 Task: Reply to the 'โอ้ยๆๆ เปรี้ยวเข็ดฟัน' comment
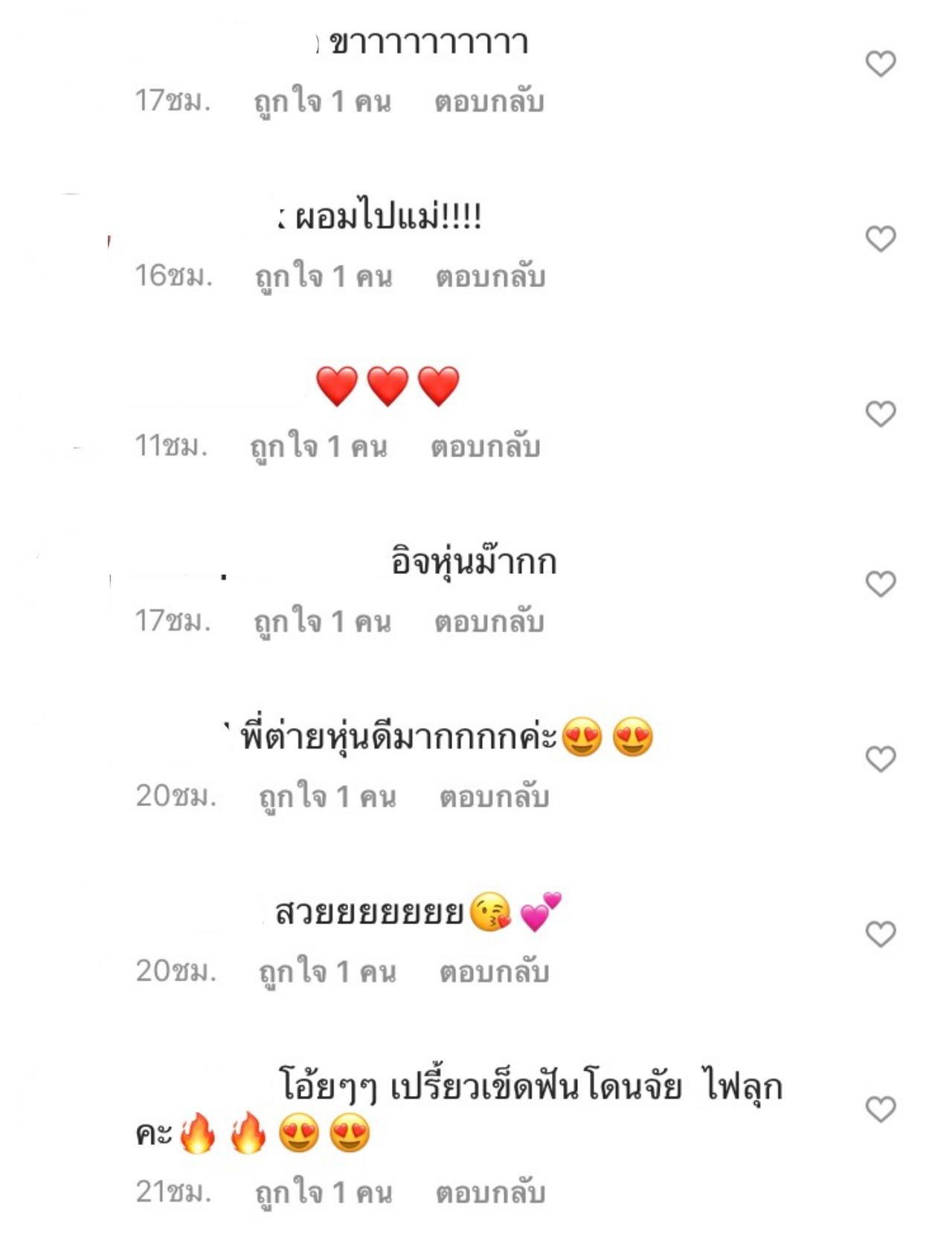[490, 1193]
